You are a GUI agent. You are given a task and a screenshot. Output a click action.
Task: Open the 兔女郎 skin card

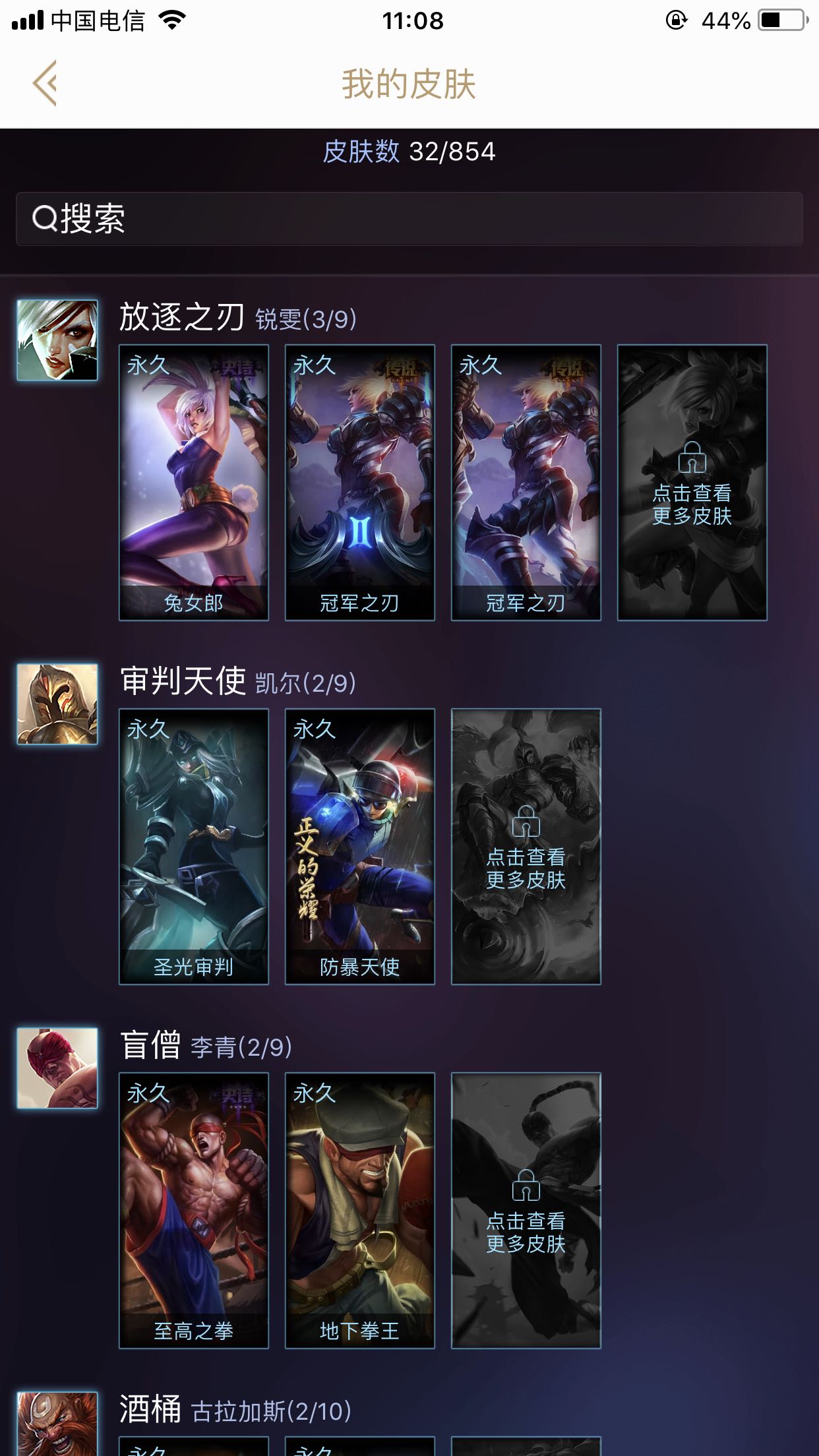tap(194, 482)
